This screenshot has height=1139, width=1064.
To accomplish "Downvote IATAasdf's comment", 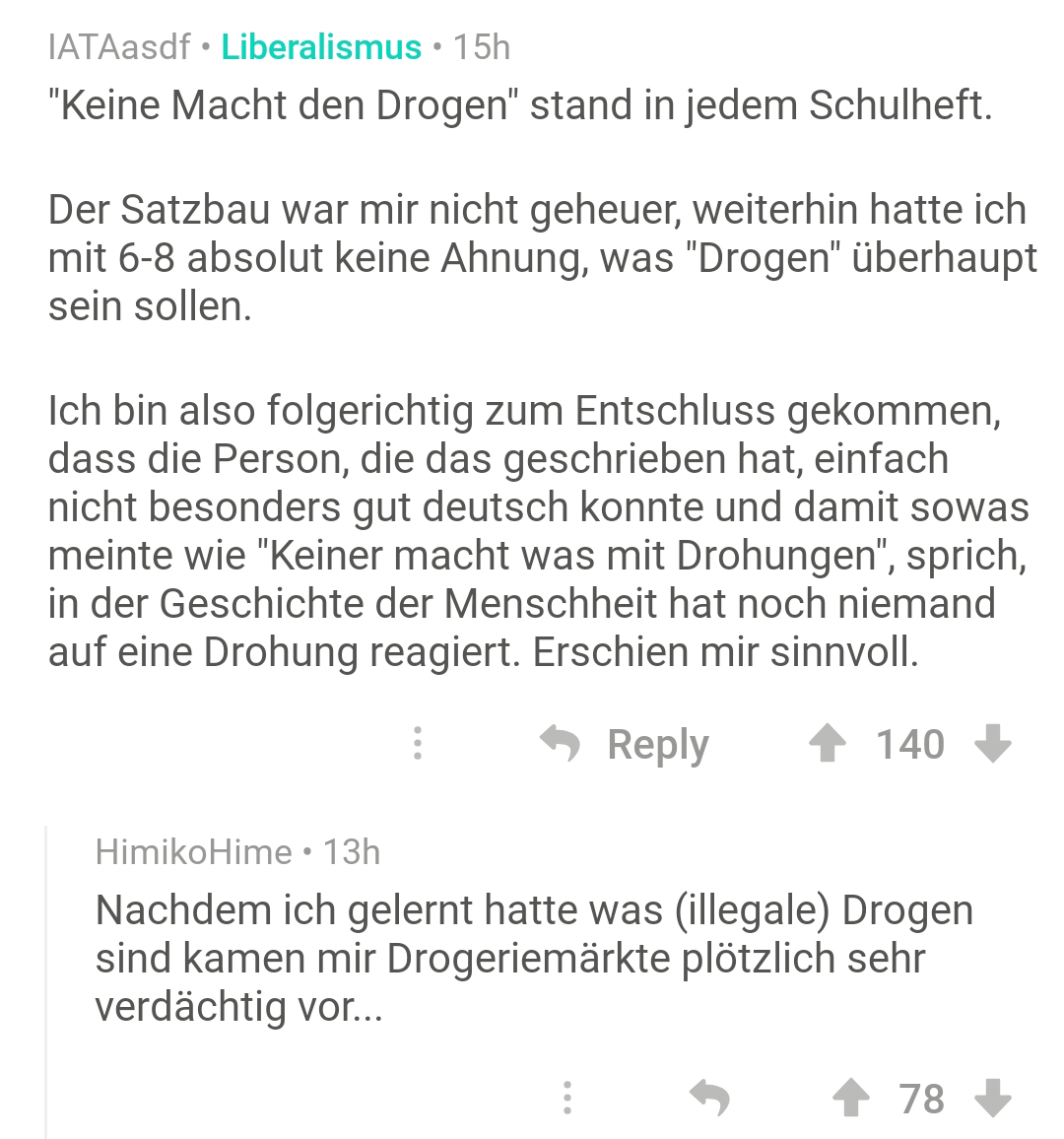I will 993,744.
